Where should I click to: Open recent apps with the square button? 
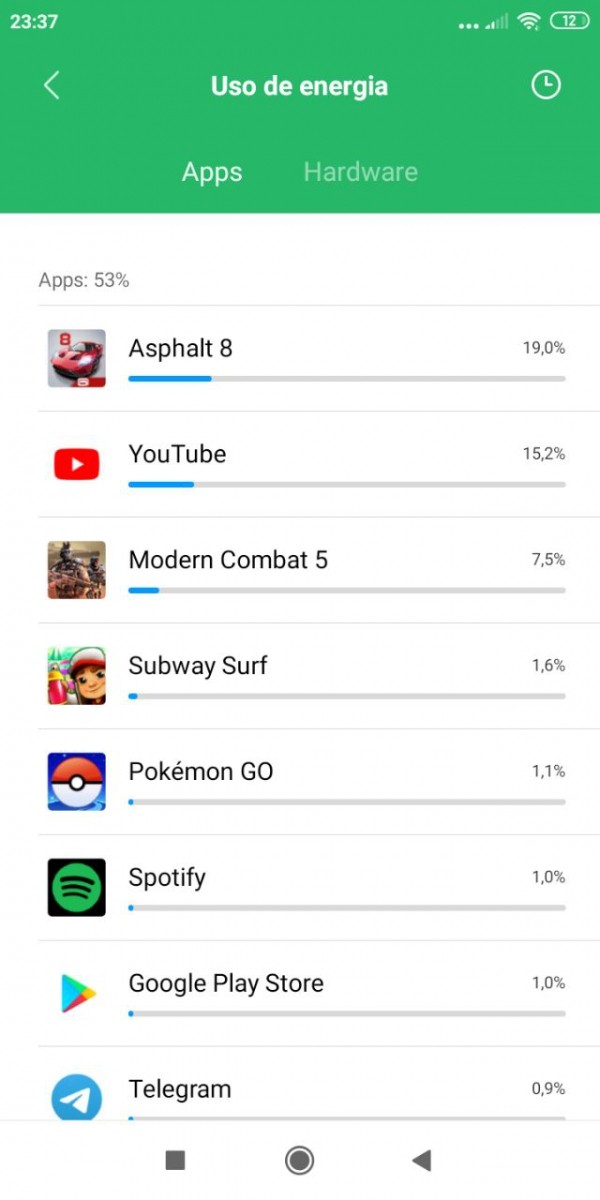[175, 1160]
